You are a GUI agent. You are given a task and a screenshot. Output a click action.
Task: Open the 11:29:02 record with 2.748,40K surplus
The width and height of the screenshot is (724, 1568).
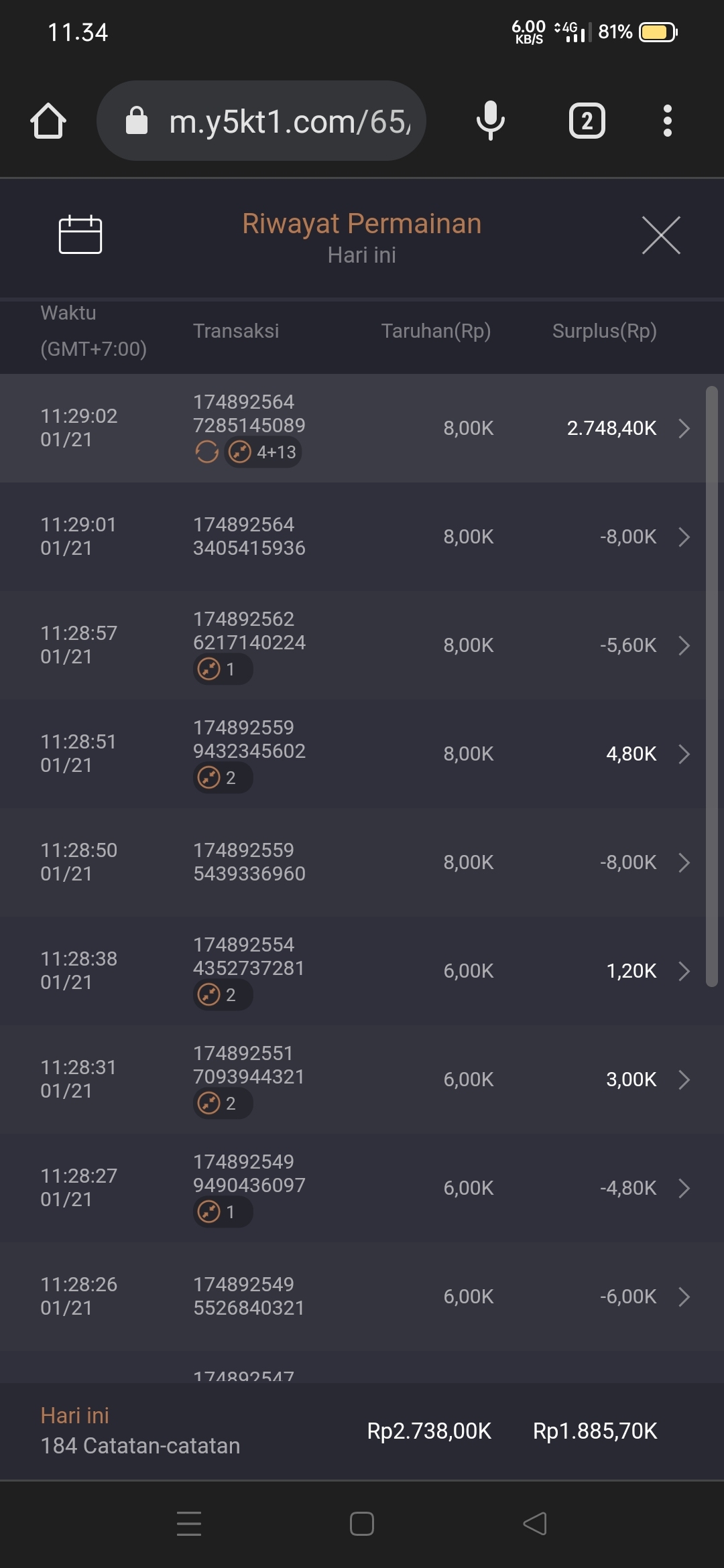684,428
